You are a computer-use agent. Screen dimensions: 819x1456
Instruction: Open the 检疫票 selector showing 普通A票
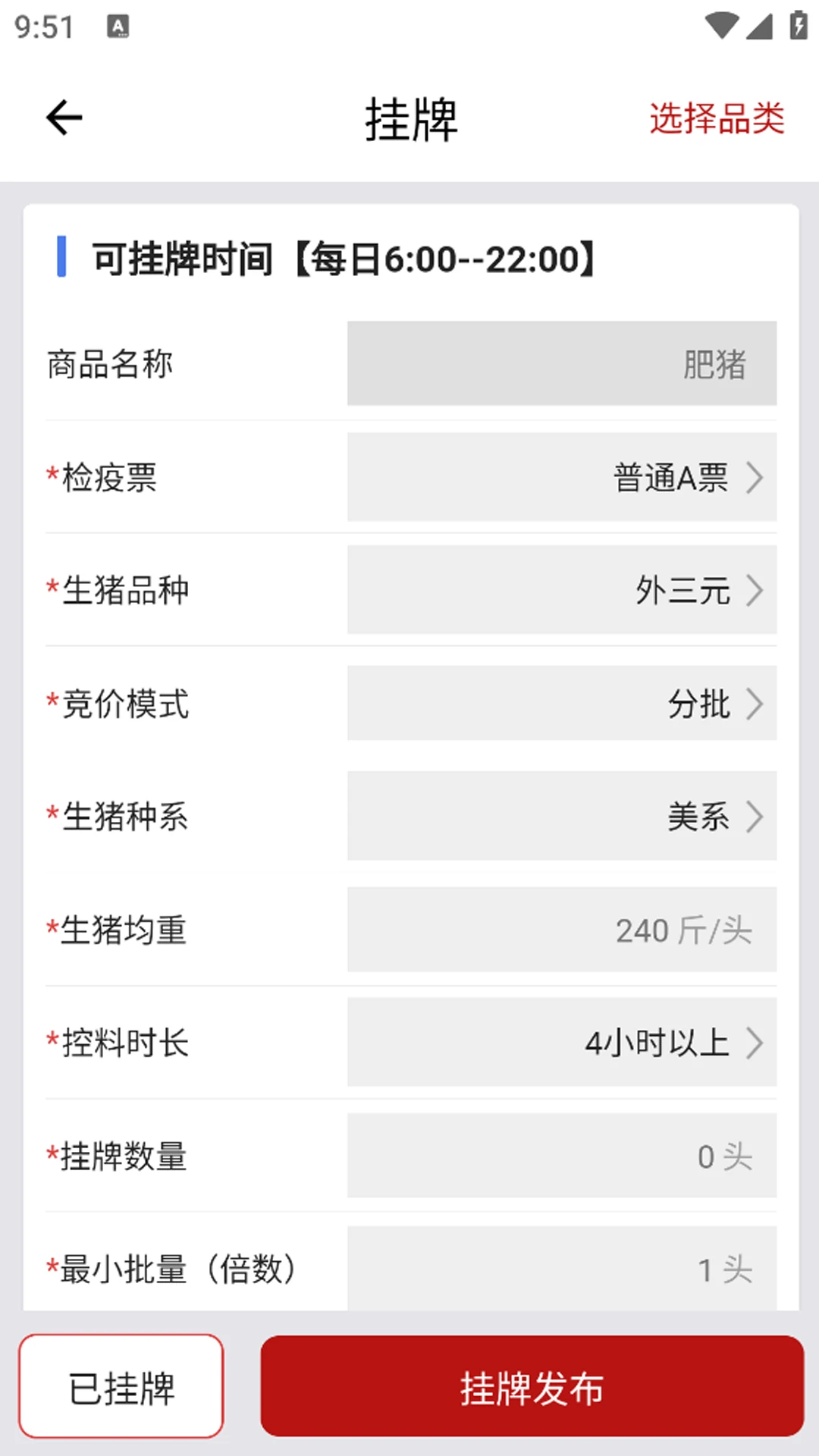pyautogui.click(x=561, y=478)
